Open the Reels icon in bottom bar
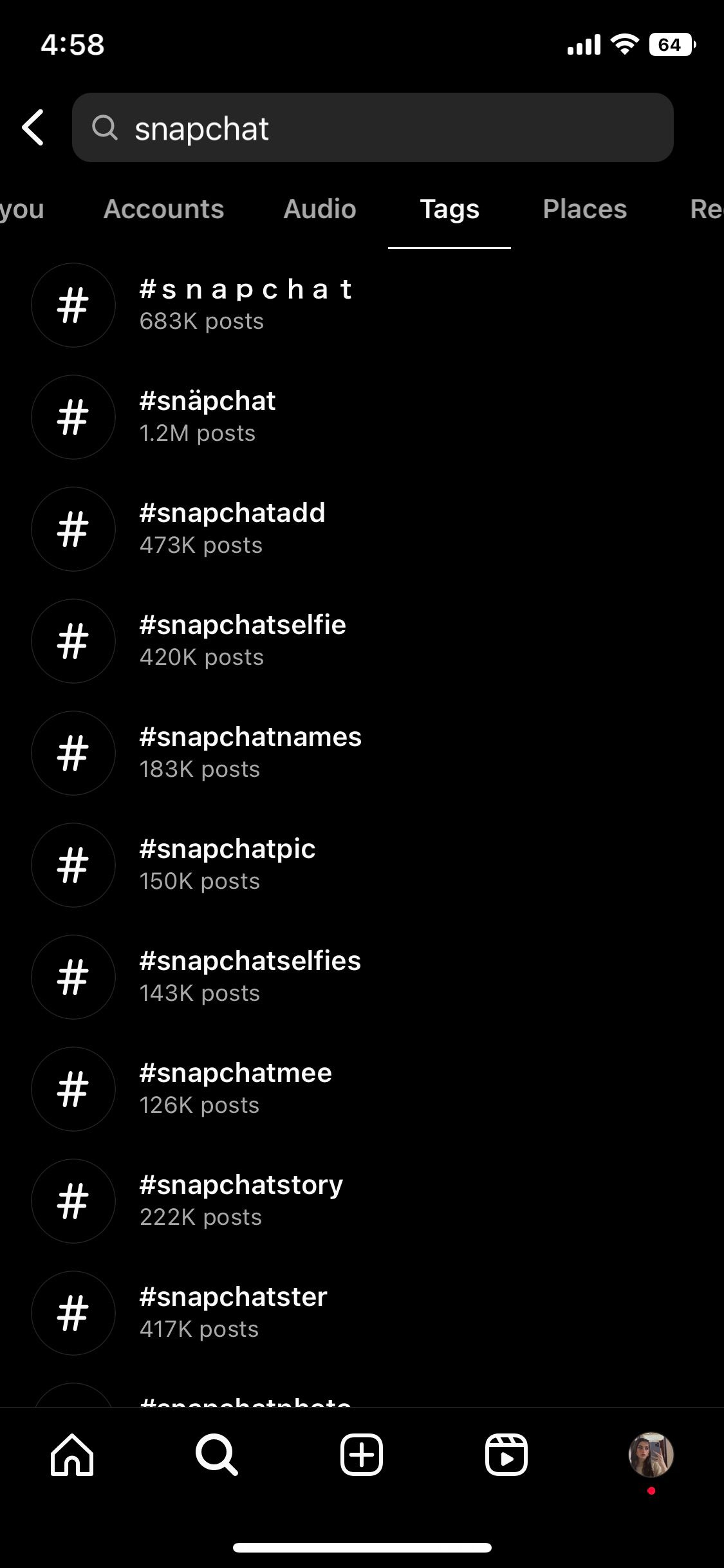This screenshot has width=724, height=1568. (x=506, y=1457)
